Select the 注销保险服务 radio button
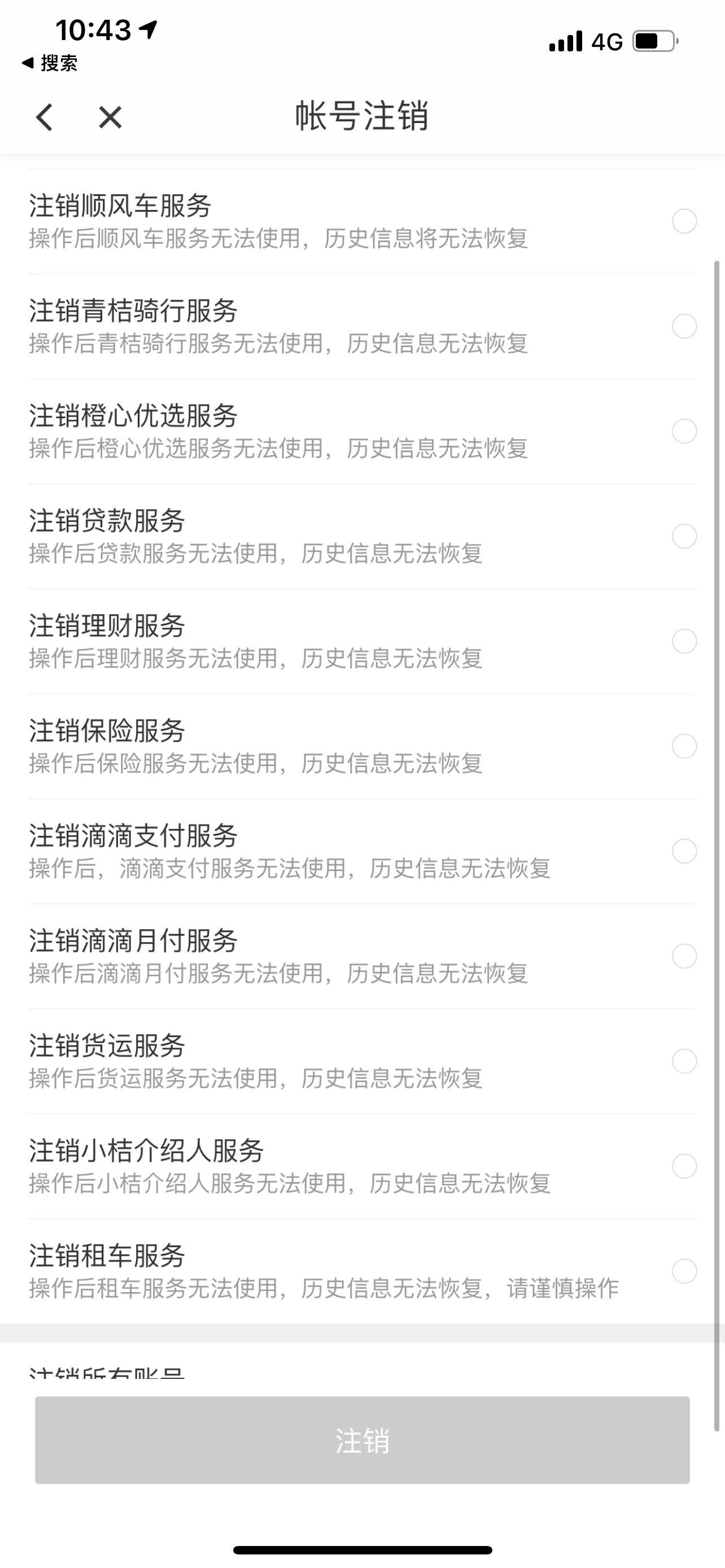 [x=684, y=747]
